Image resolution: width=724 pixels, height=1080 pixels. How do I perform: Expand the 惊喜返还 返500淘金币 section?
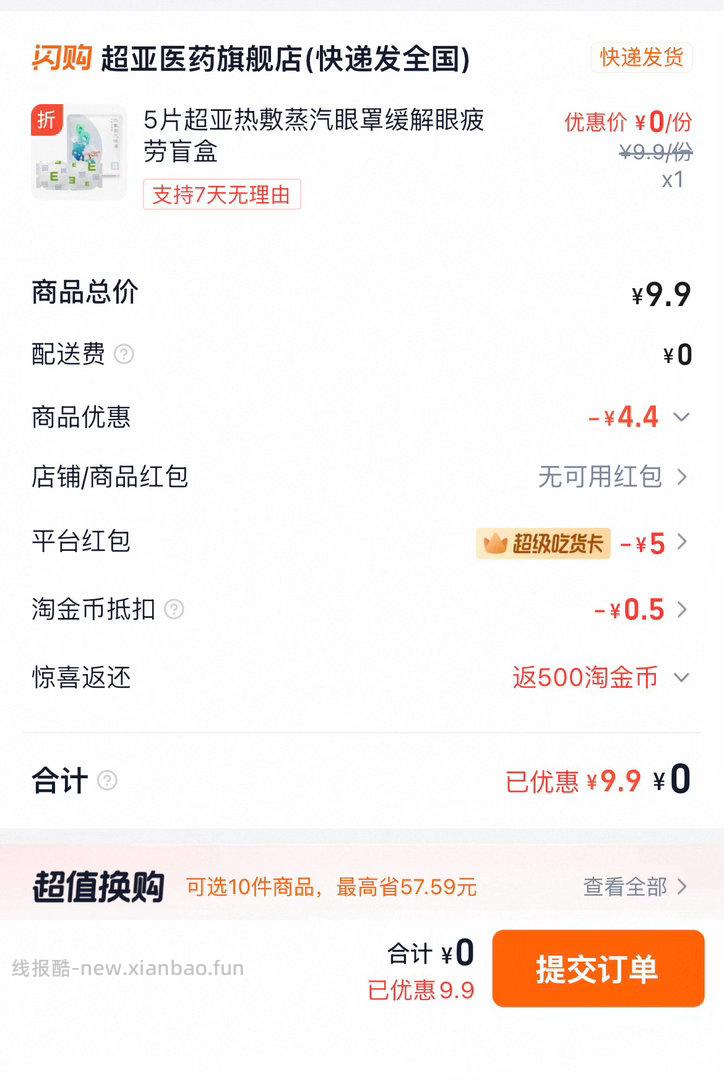coord(679,677)
